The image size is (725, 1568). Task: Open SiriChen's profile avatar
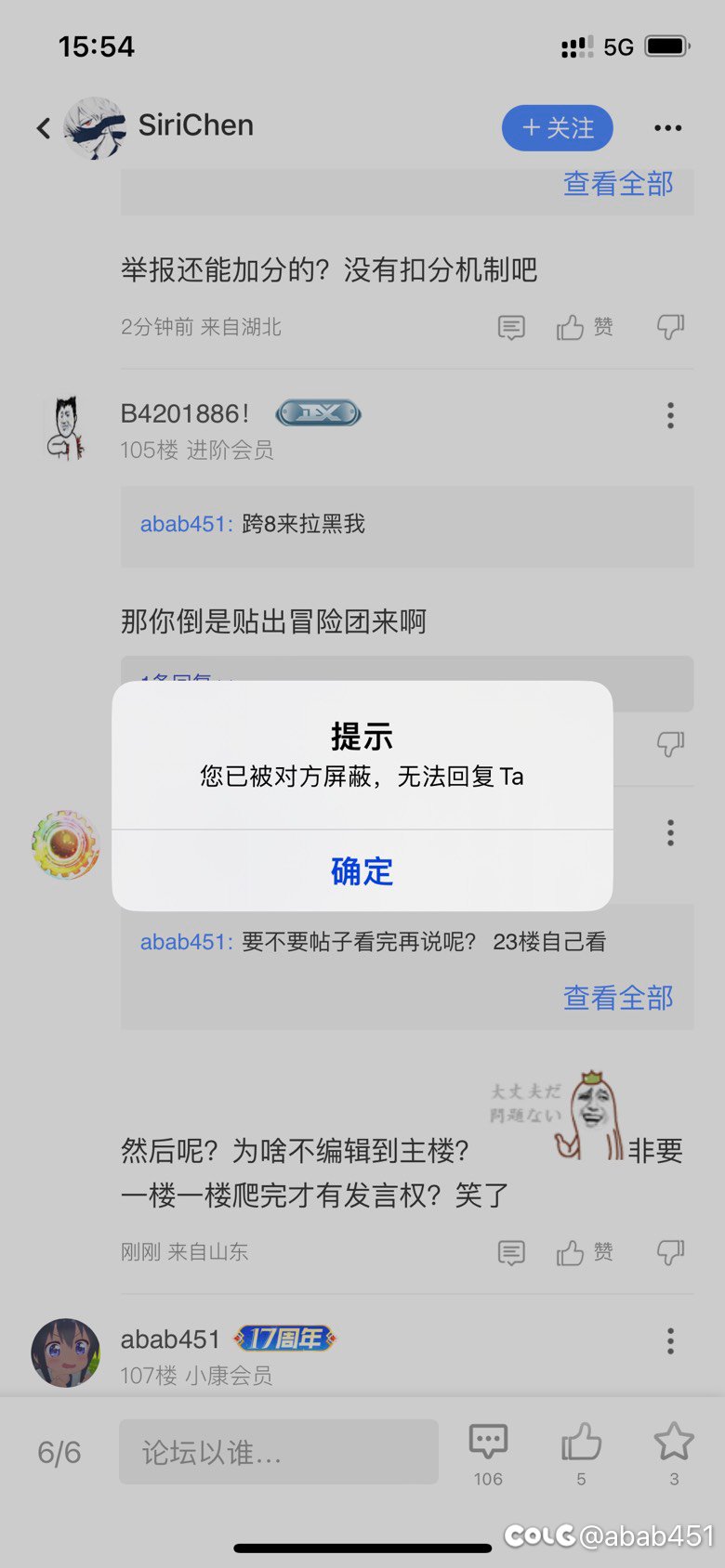coord(95,128)
